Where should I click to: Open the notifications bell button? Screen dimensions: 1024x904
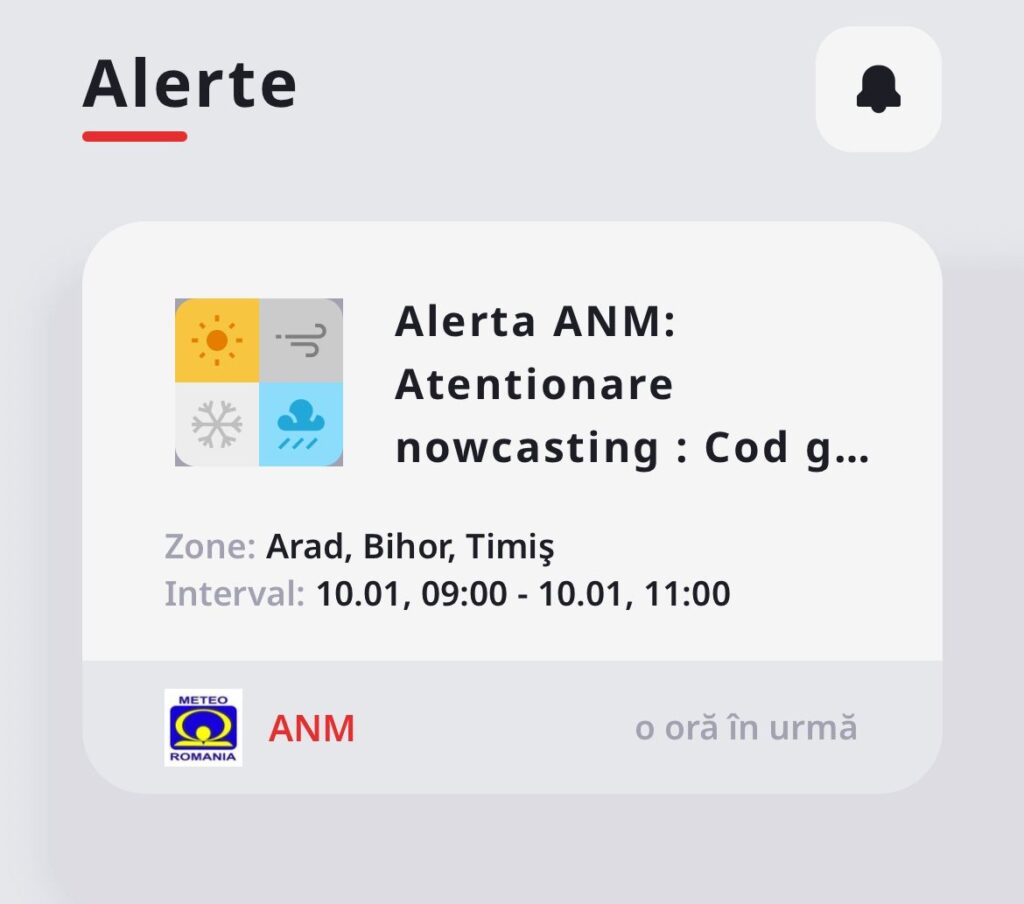click(878, 90)
